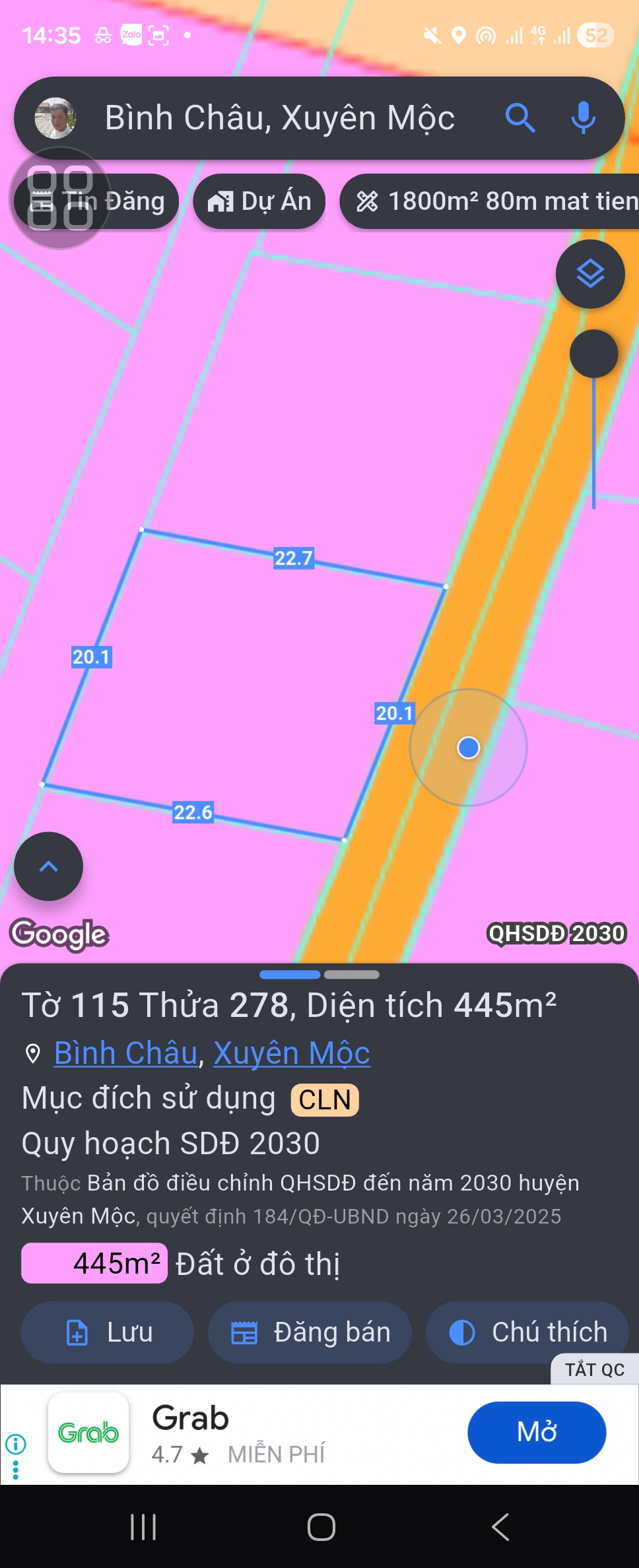Tap Đăng bán to list for sale
This screenshot has width=639, height=1568.
click(310, 1332)
